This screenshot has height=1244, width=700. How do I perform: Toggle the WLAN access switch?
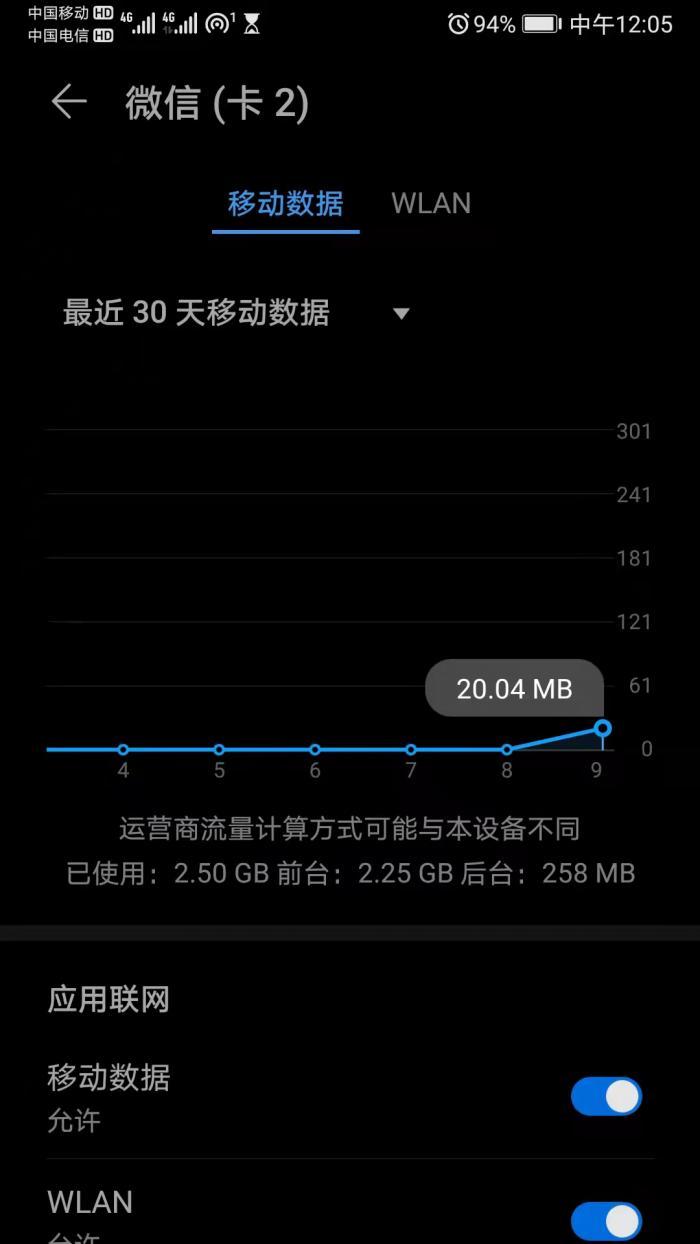point(607,1221)
